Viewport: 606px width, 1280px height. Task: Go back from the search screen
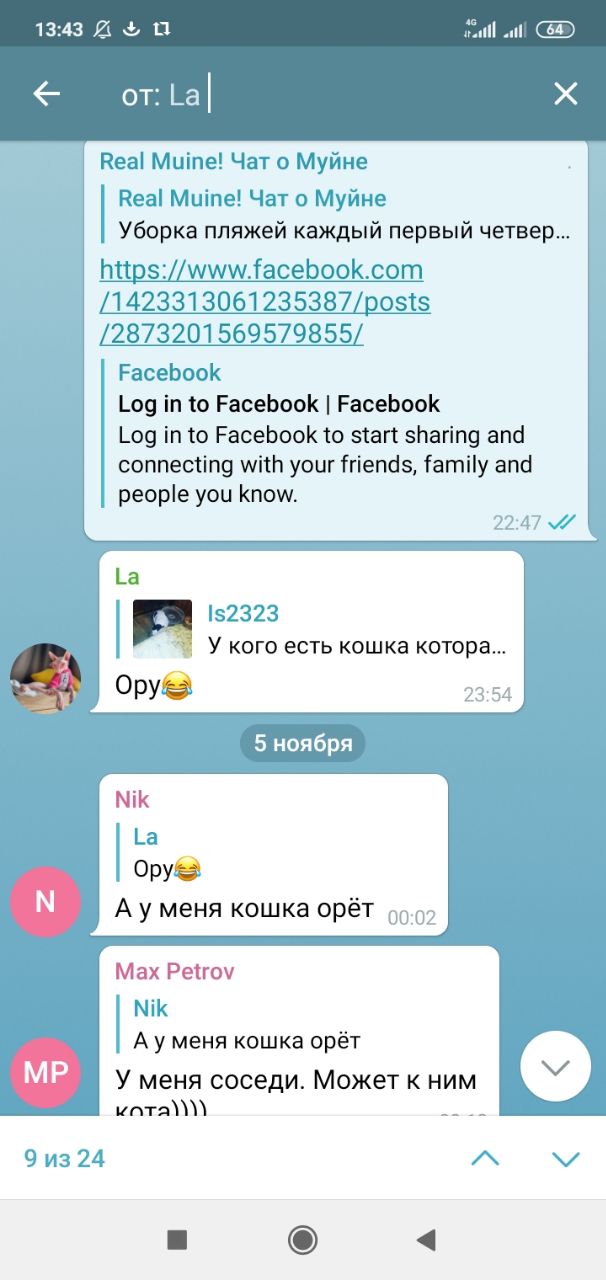(47, 94)
